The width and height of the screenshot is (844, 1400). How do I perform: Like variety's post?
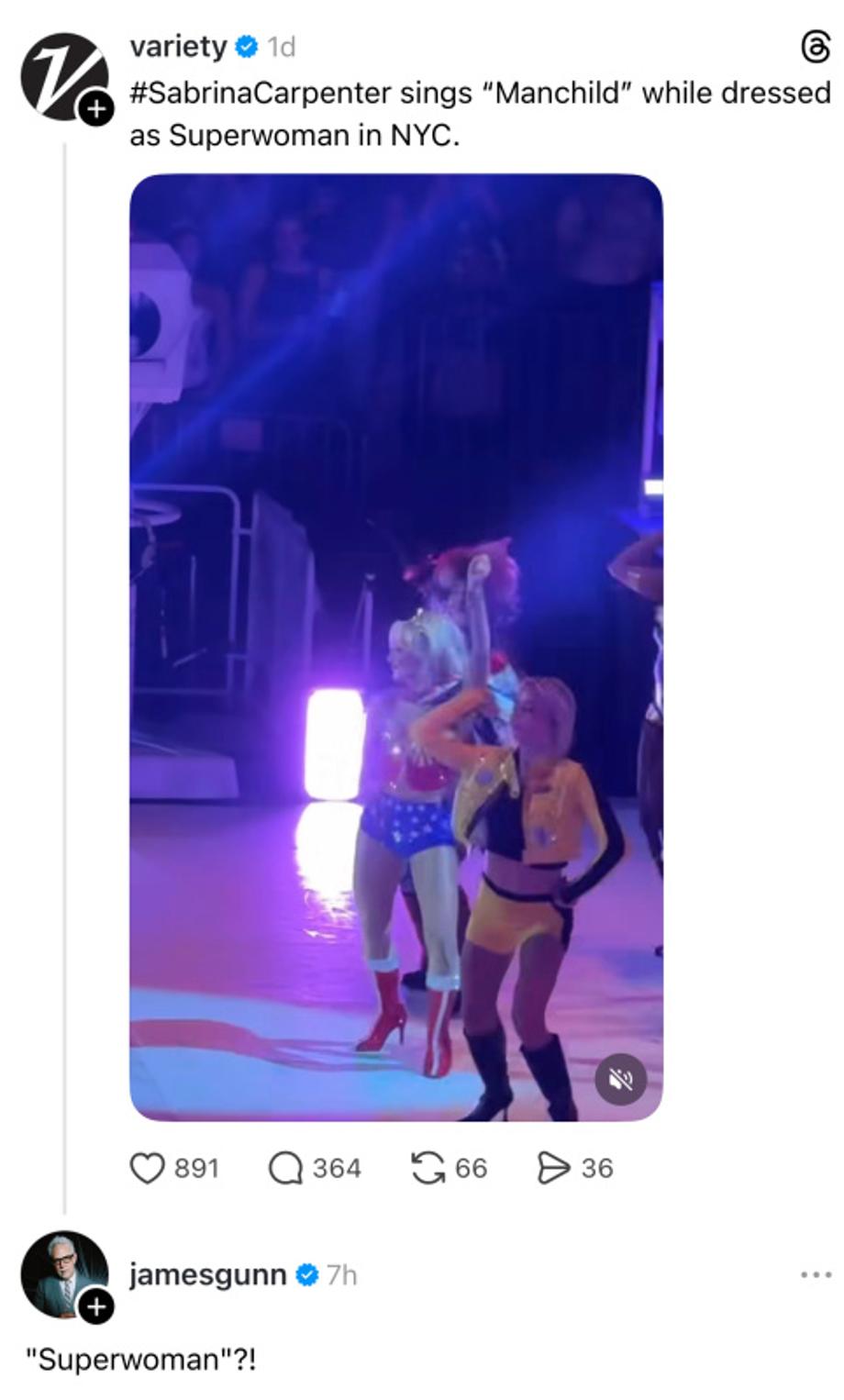point(148,1168)
